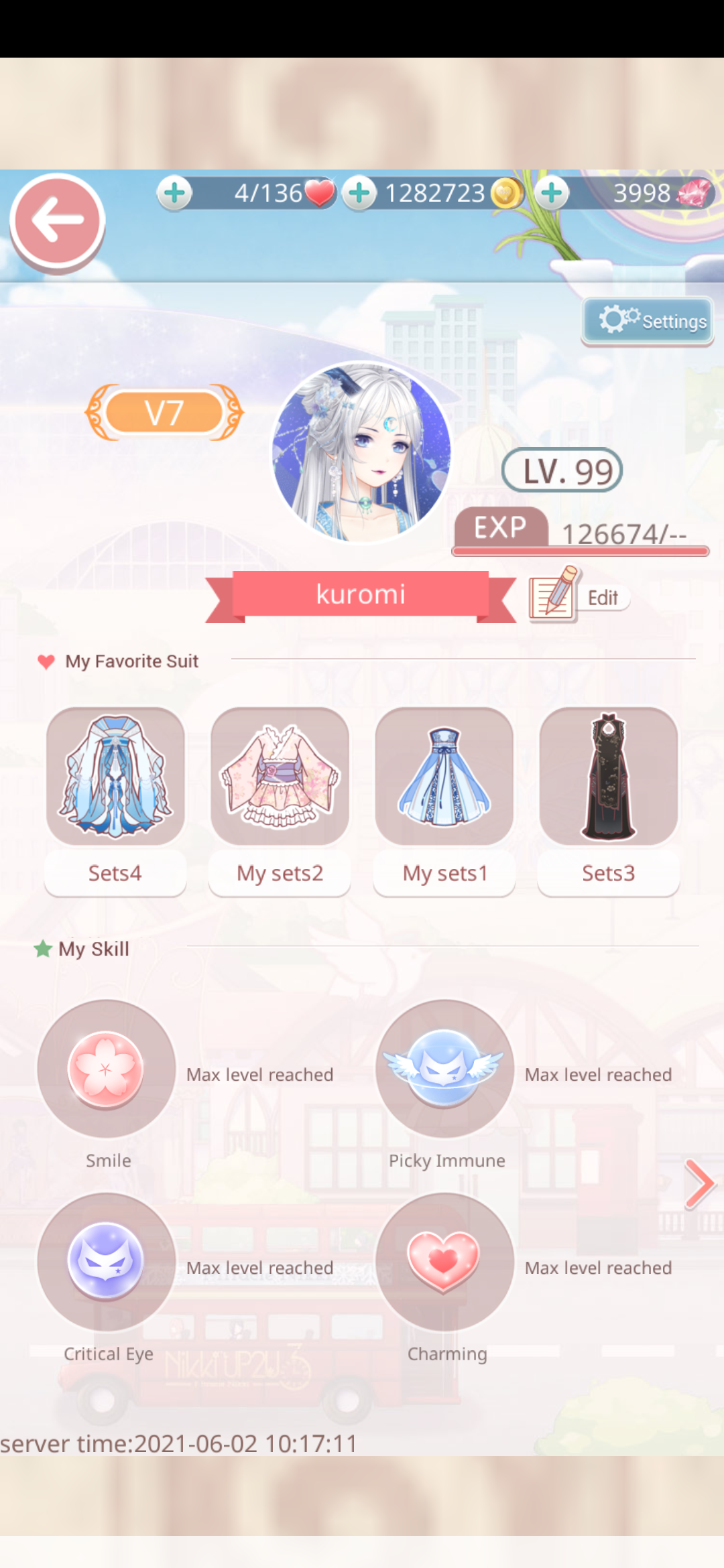The image size is (724, 1568).
Task: Open the My sets1 favorite suit
Action: coord(444,776)
